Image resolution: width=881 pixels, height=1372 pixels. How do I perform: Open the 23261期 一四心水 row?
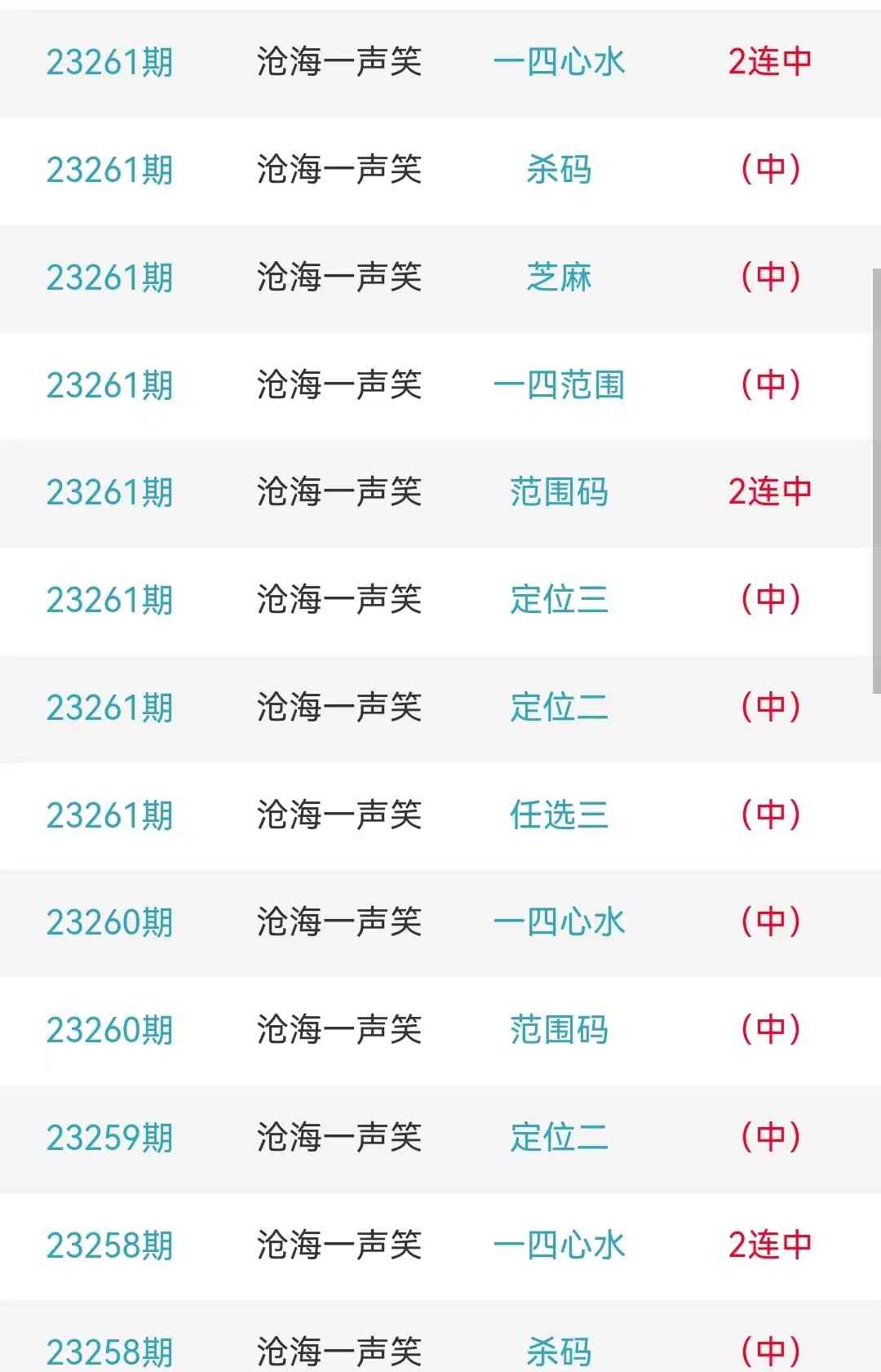pyautogui.click(x=559, y=62)
